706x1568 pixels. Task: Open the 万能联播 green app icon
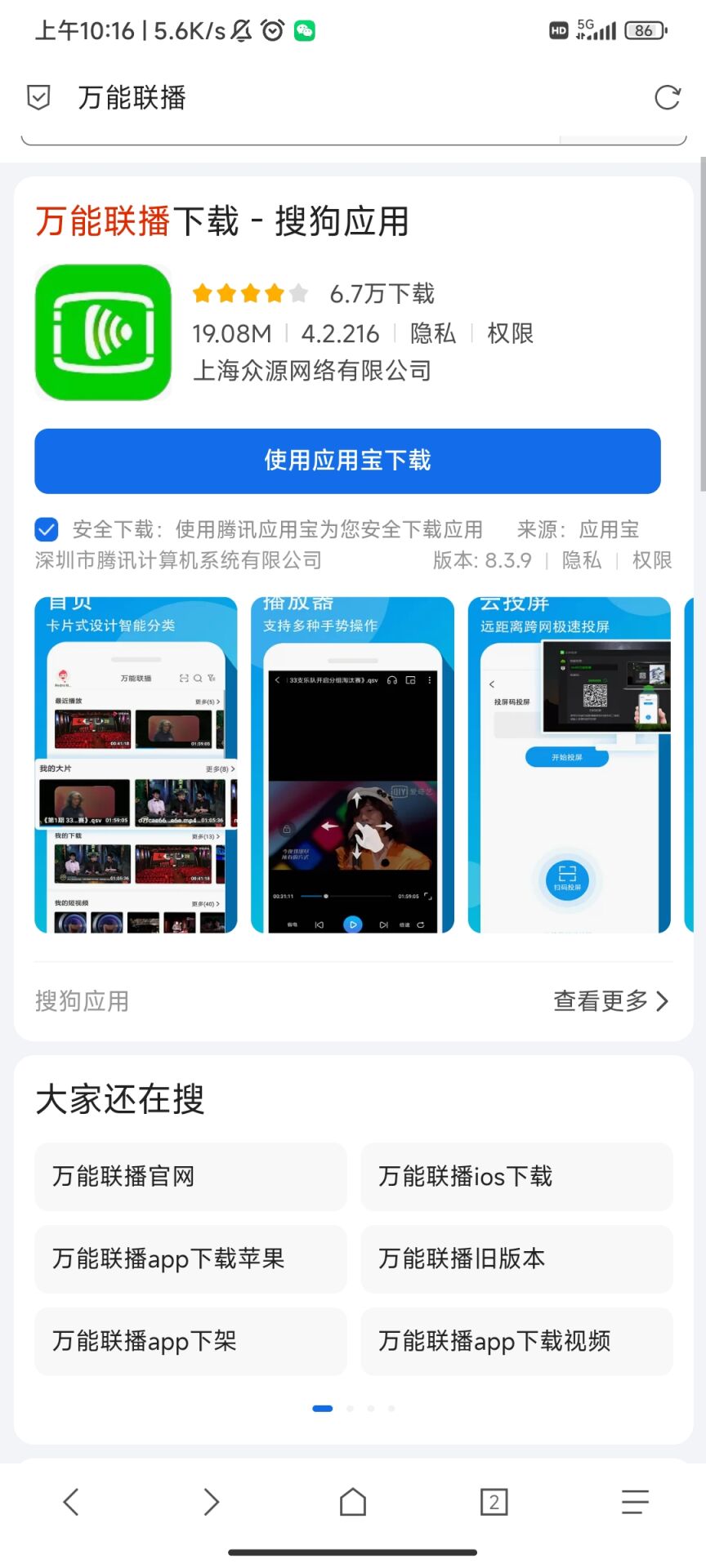[103, 332]
